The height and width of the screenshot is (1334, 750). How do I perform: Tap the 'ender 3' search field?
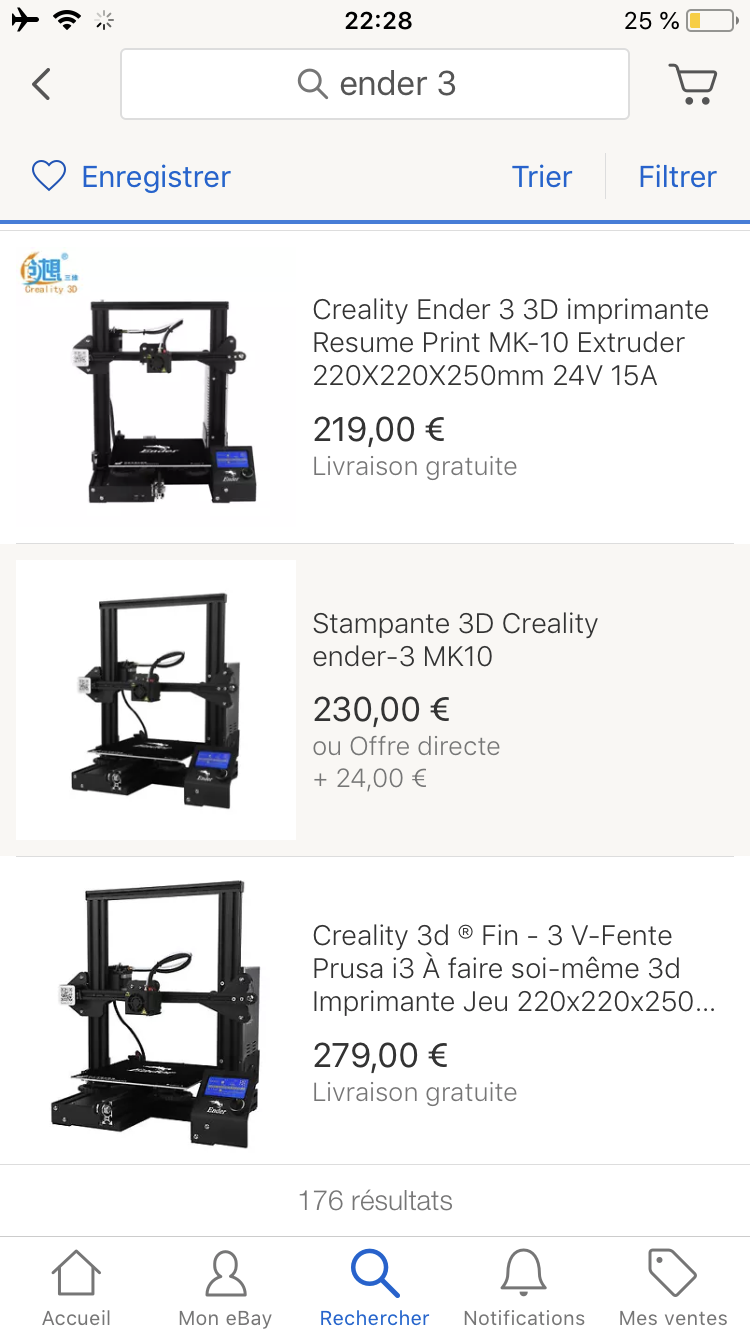[x=375, y=84]
